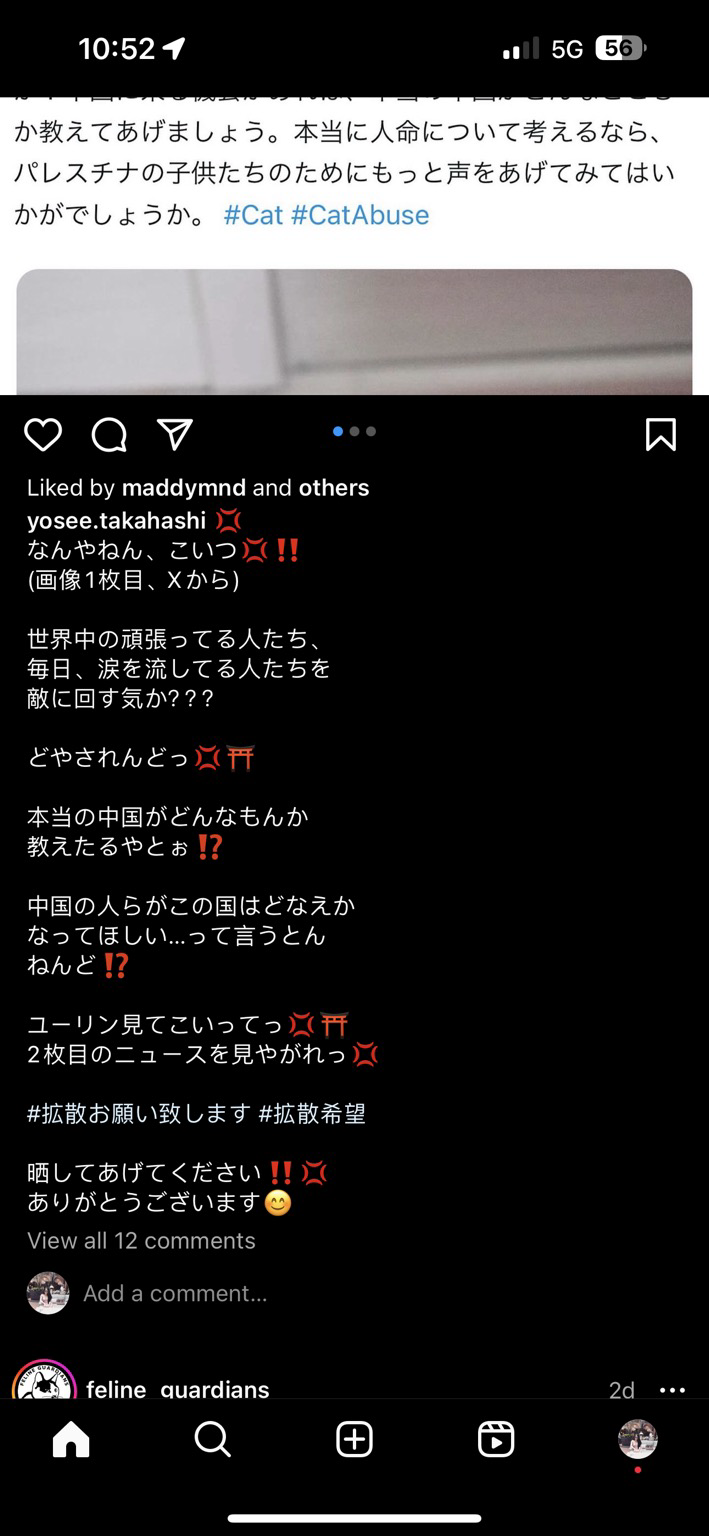Image resolution: width=709 pixels, height=1536 pixels.
Task: Tap the Add a comment field
Action: (175, 1293)
